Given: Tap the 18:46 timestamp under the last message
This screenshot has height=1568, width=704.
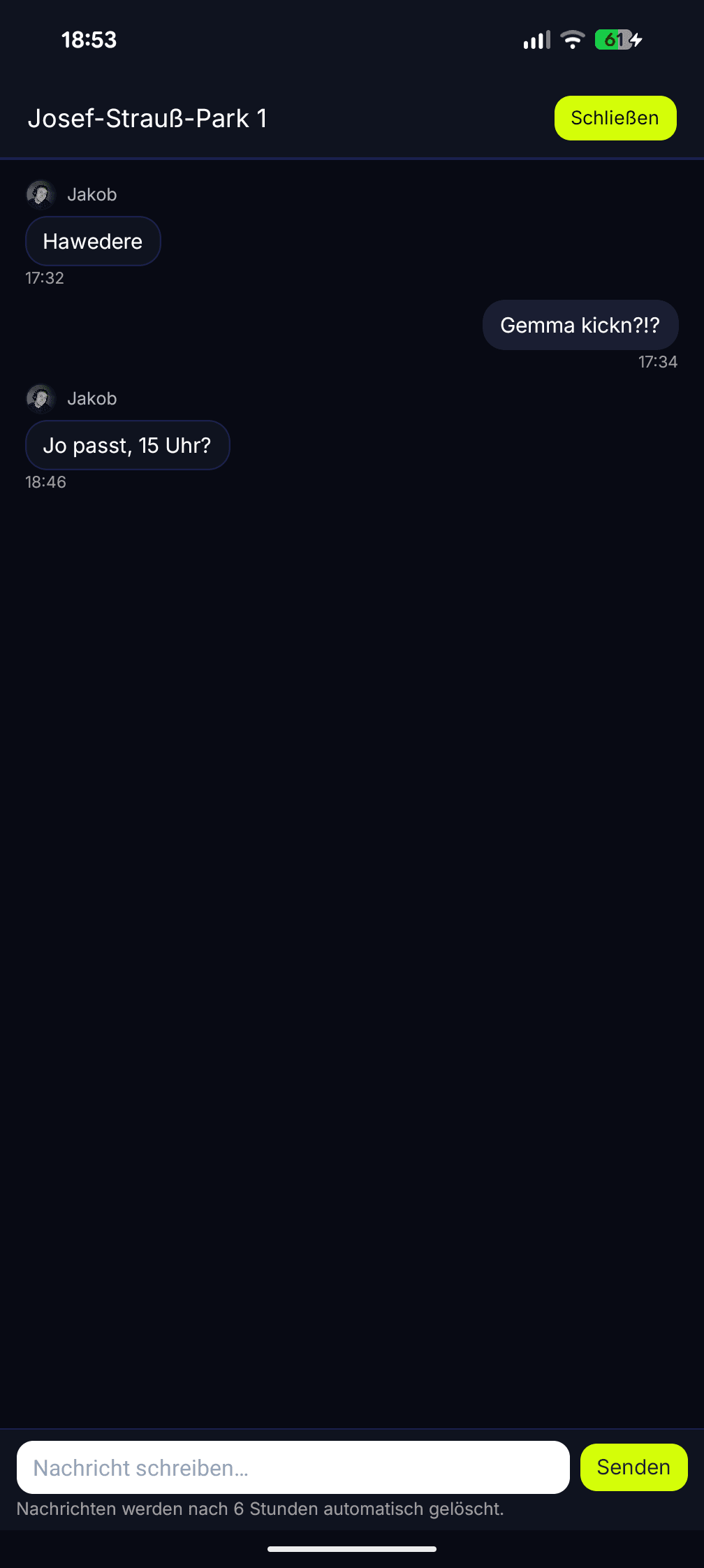Looking at the screenshot, I should [x=45, y=481].
